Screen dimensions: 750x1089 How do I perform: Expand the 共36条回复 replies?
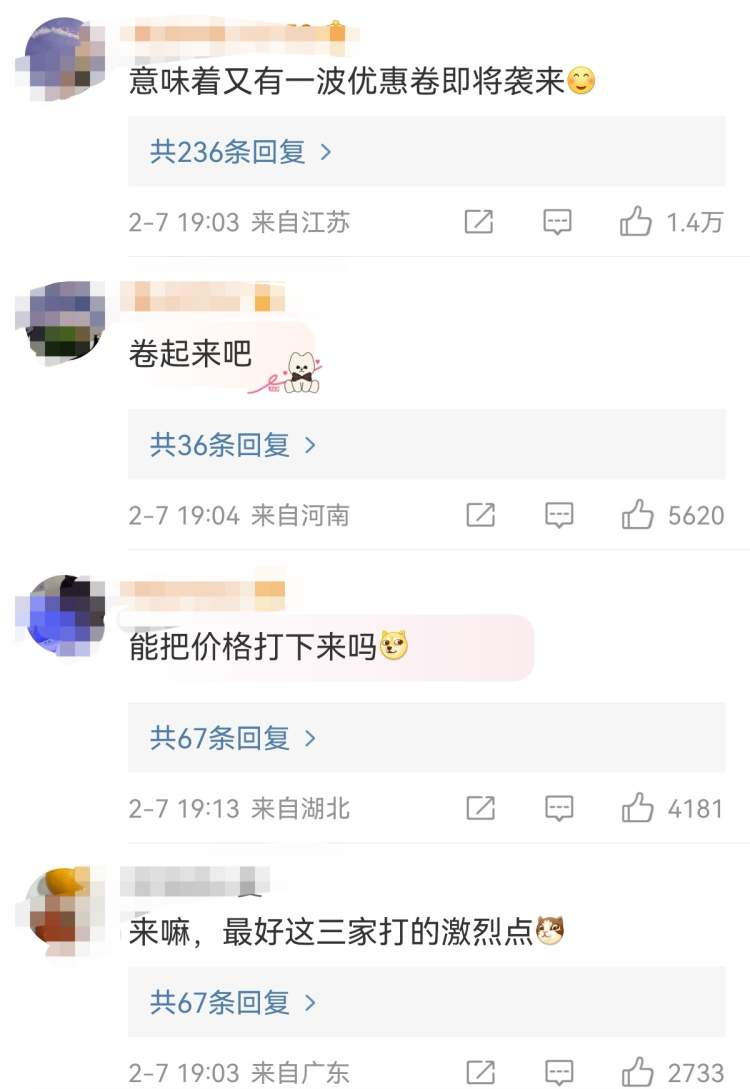pos(232,445)
